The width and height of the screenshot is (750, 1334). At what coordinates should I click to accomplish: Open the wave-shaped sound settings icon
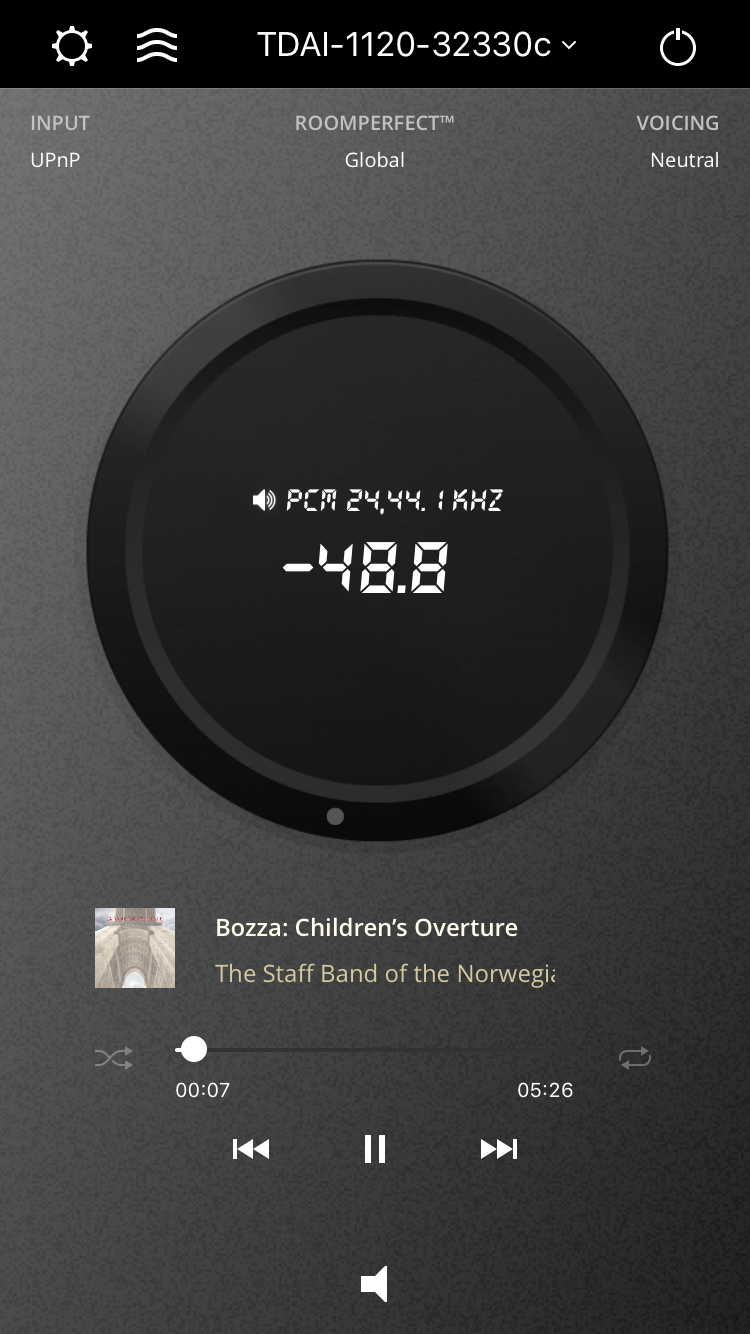click(x=157, y=46)
